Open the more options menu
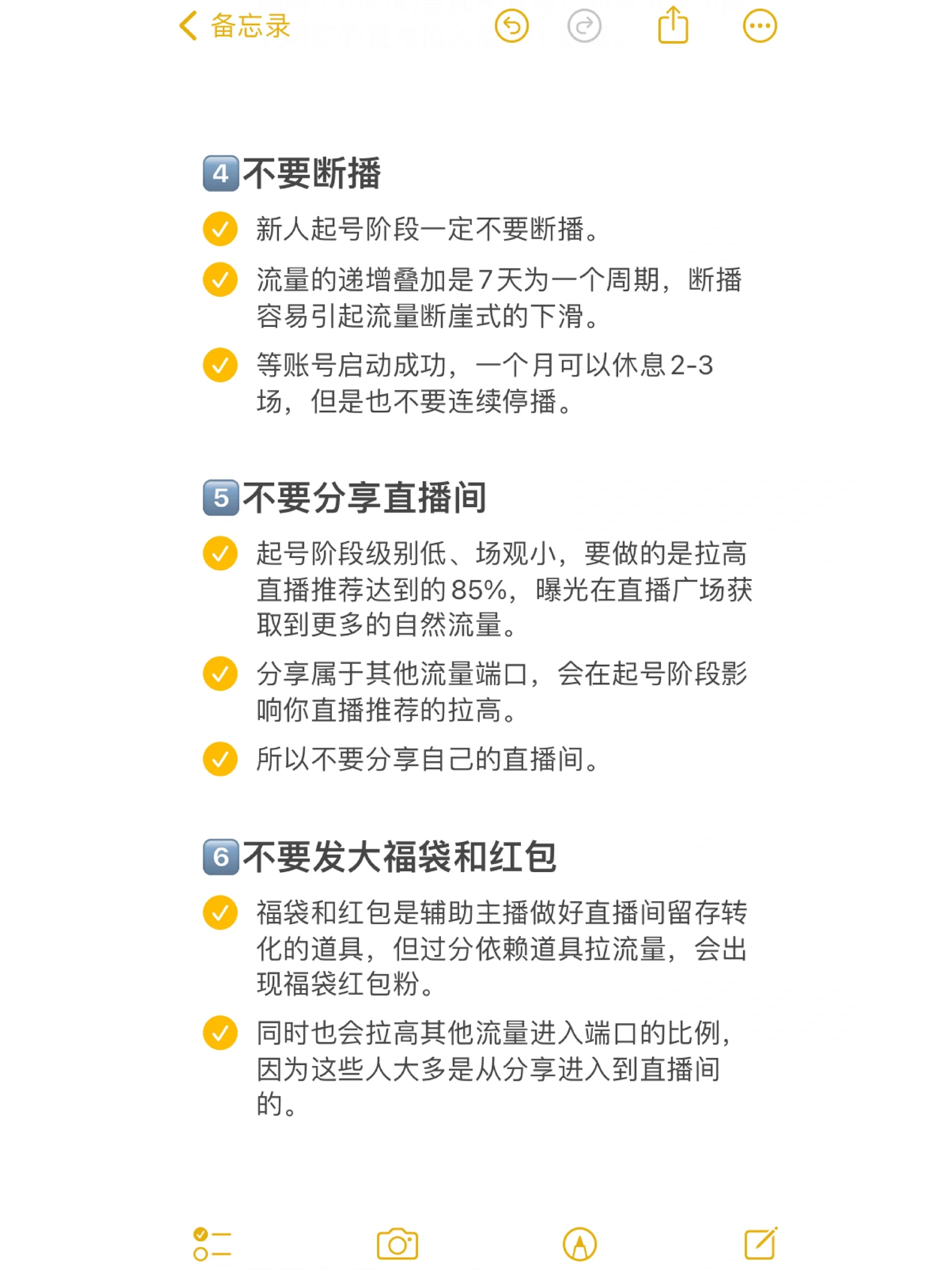 759,26
